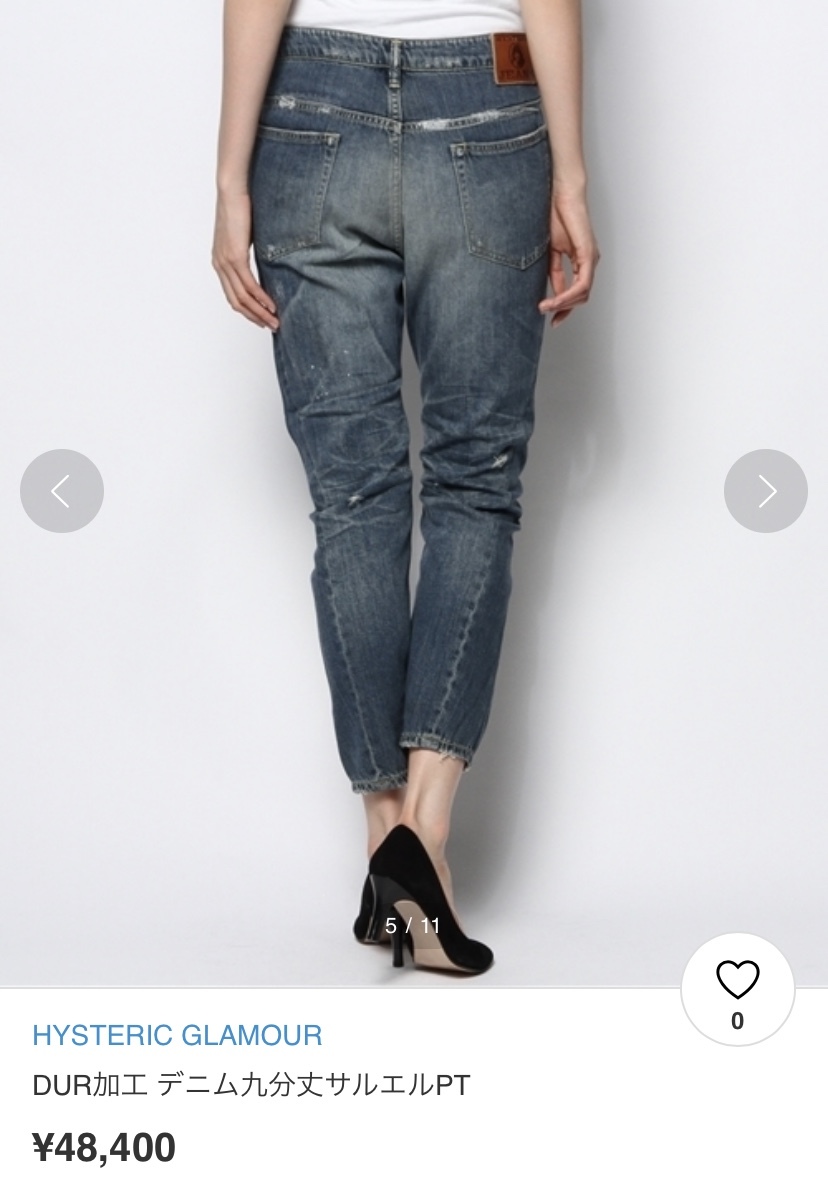
Task: Show the next product photo
Action: [765, 491]
